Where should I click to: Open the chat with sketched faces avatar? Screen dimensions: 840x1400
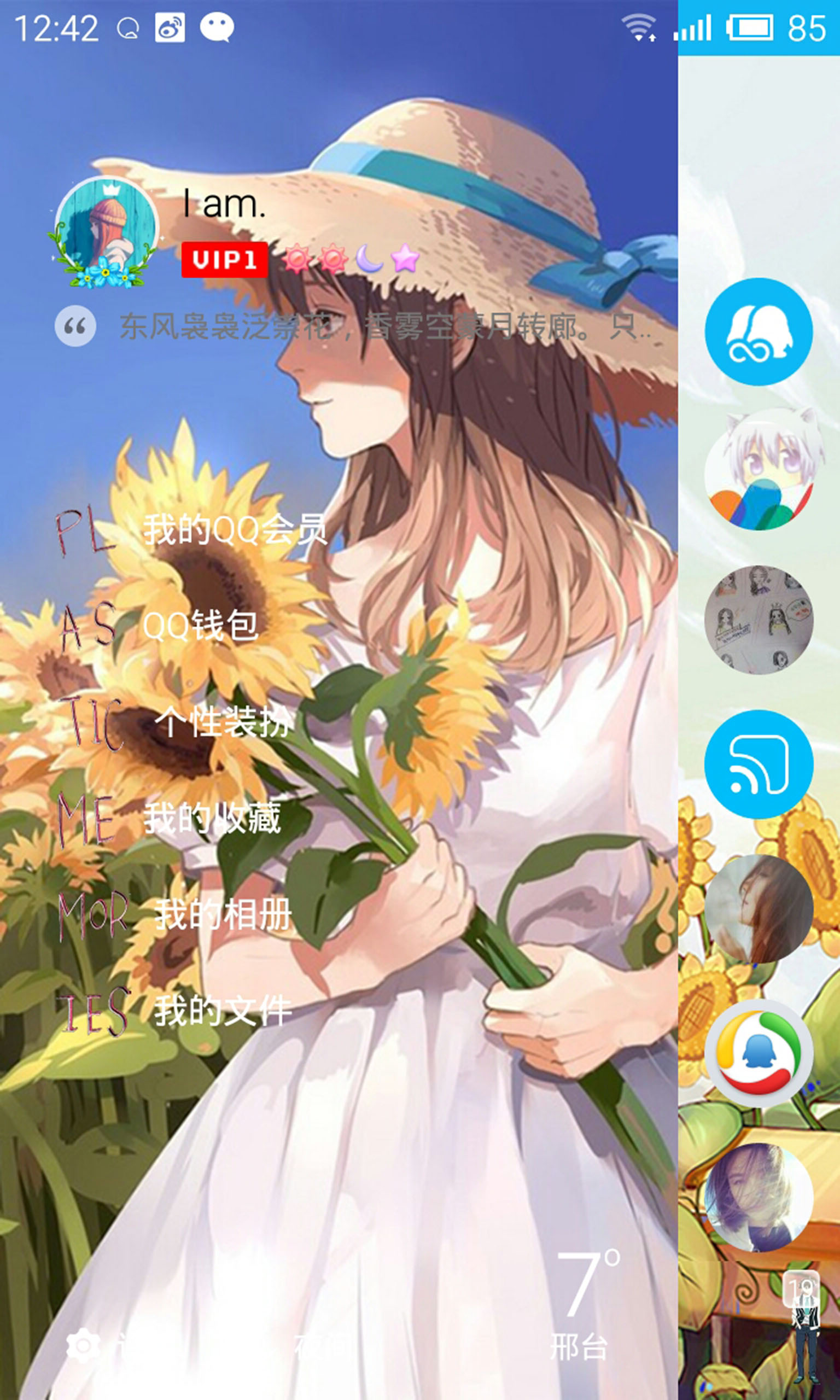tap(758, 619)
